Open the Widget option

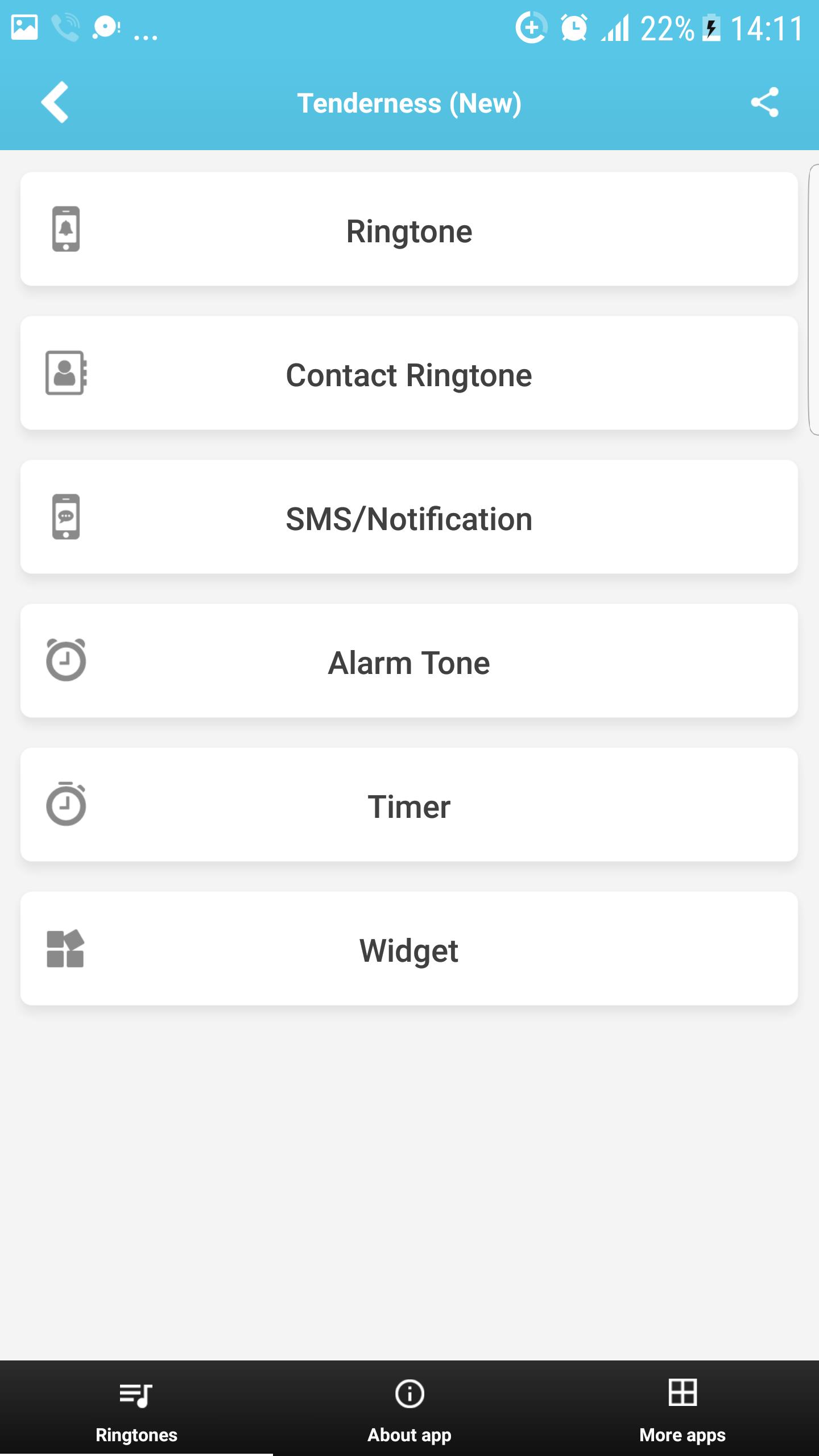409,949
